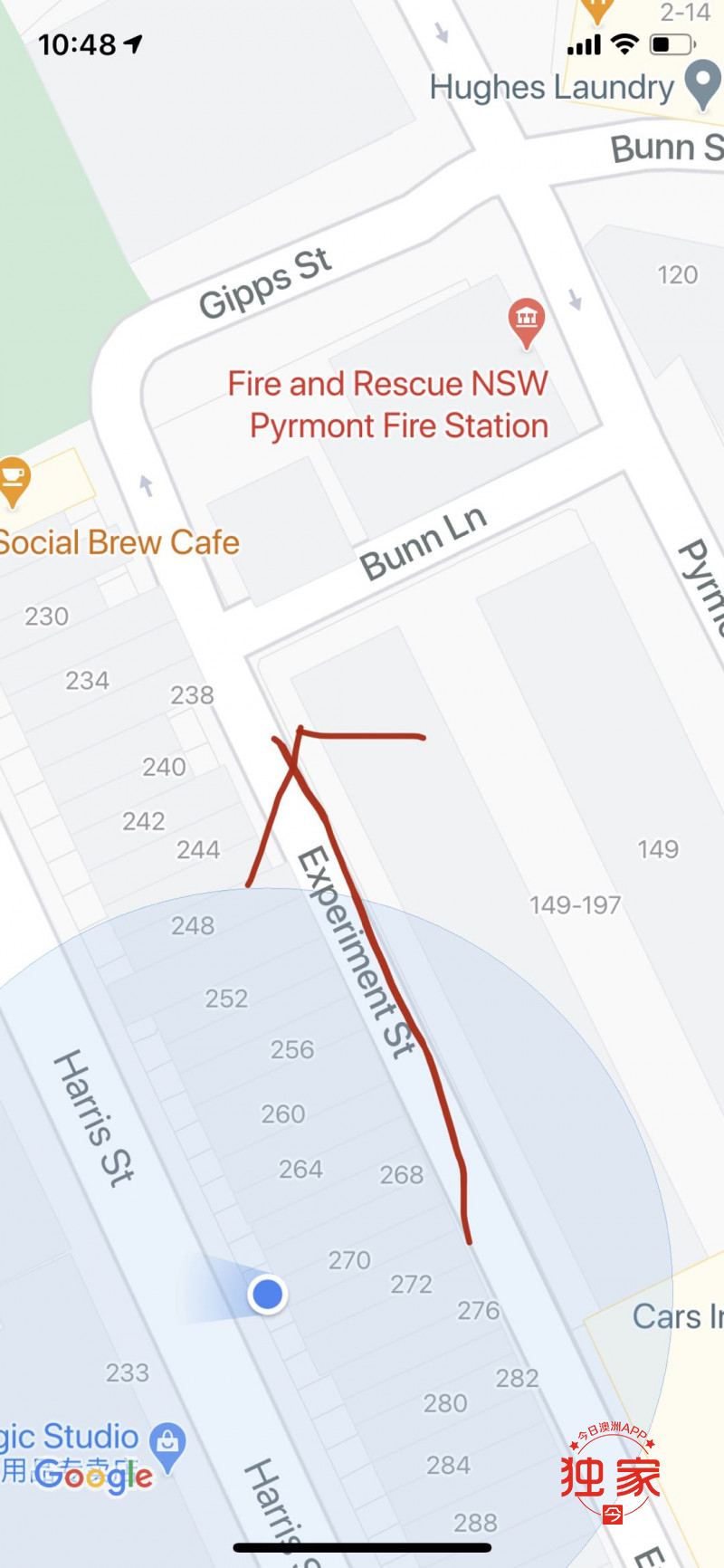This screenshot has height=1568, width=724.
Task: Select the Cars place label
Action: click(675, 1317)
